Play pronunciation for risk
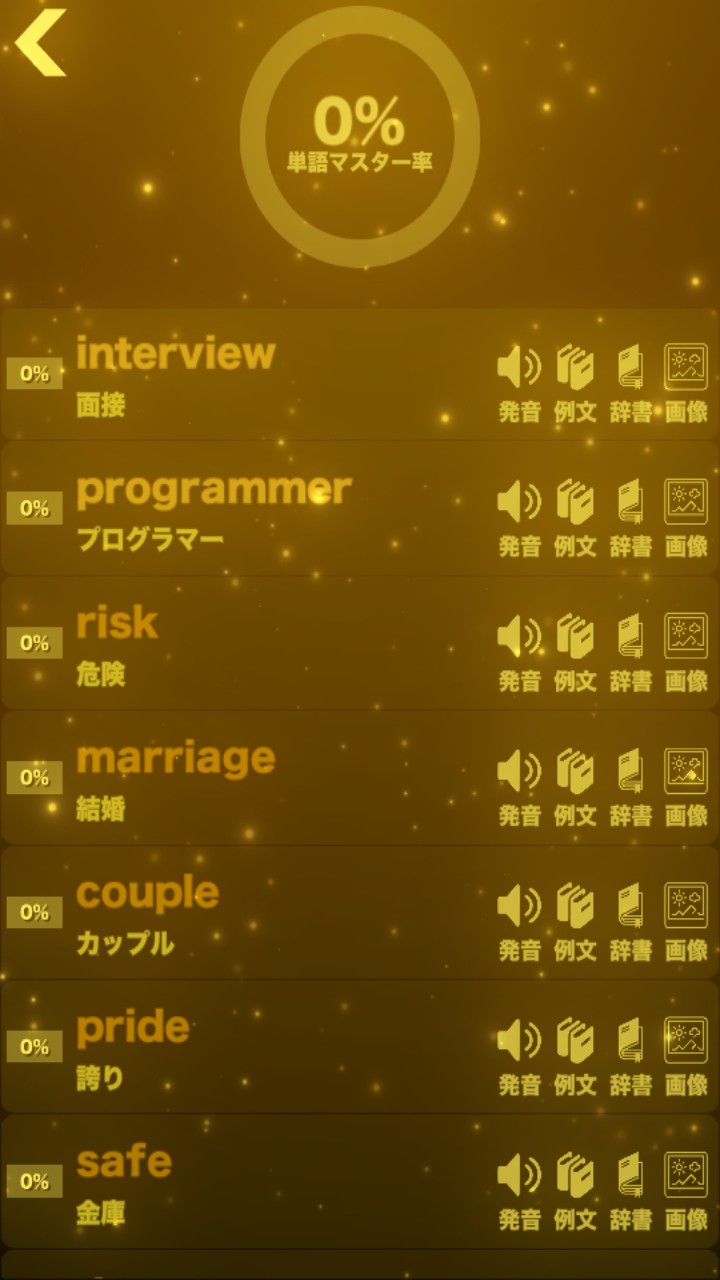Screen dimensions: 720x1280 pos(519,650)
